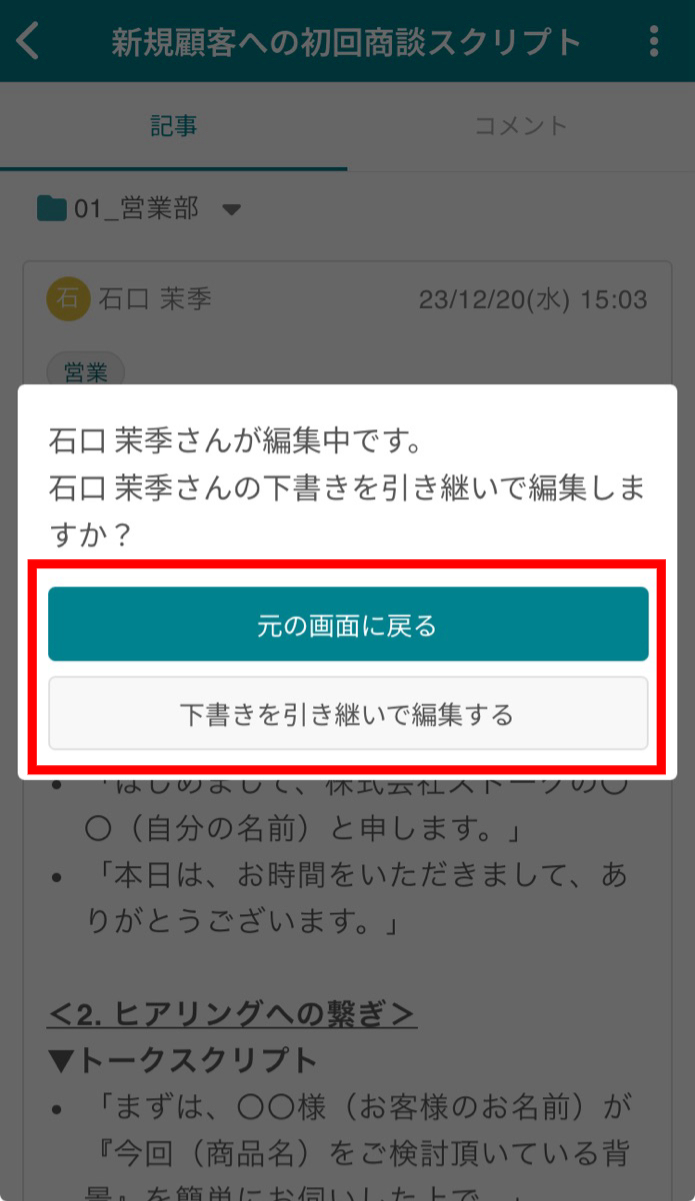Expand the 01_営業部 folder dropdown
The image size is (695, 1201).
(231, 209)
